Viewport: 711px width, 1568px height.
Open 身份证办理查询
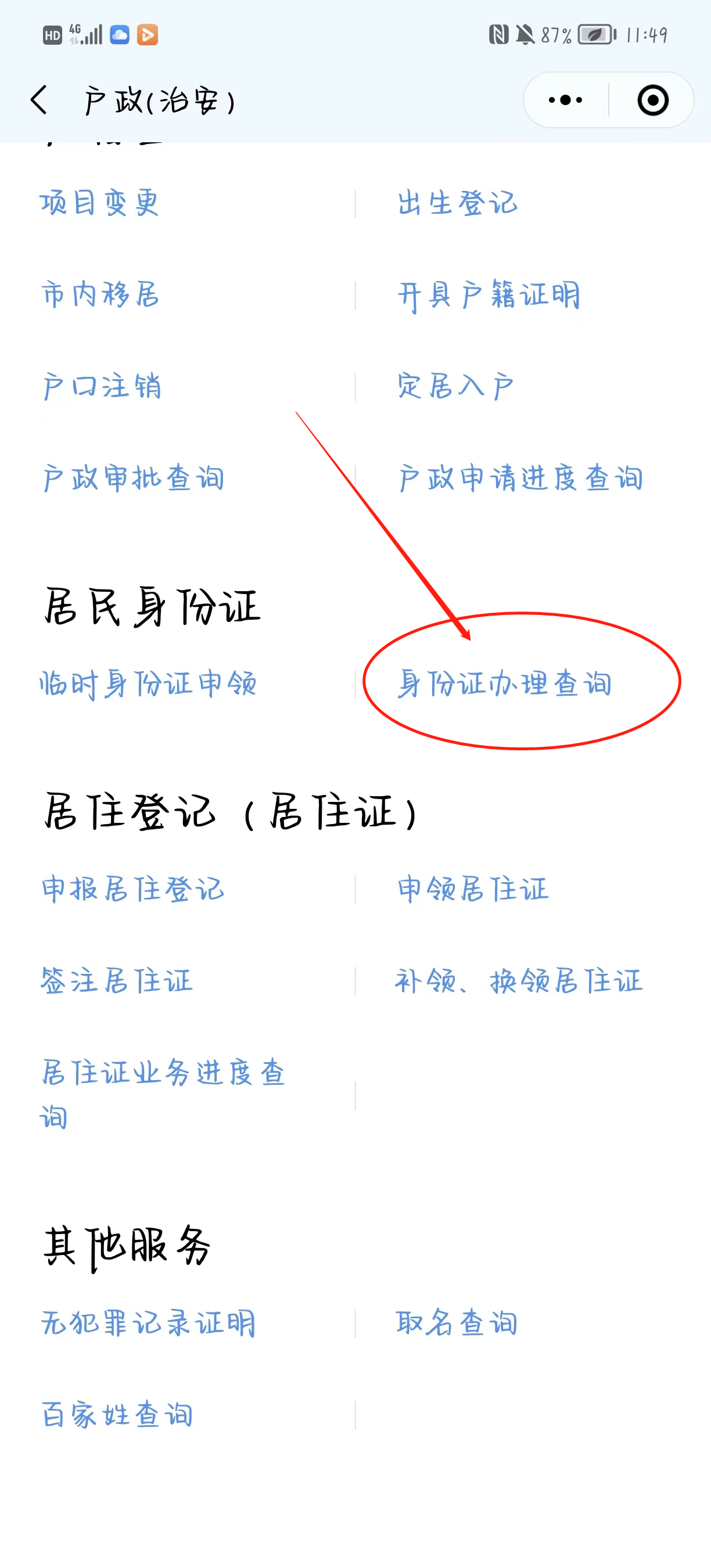(x=505, y=684)
